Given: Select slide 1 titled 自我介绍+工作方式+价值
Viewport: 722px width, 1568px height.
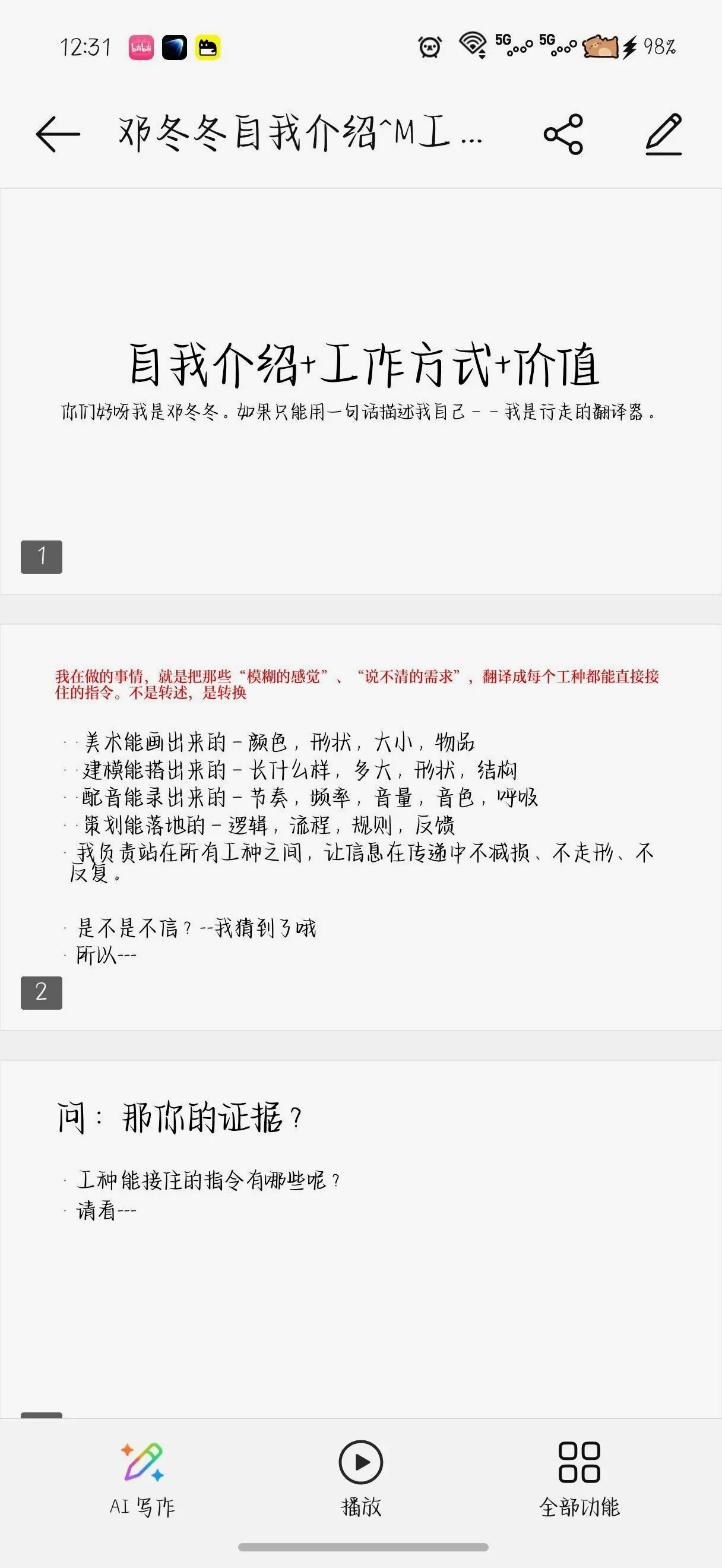Looking at the screenshot, I should tap(360, 391).
